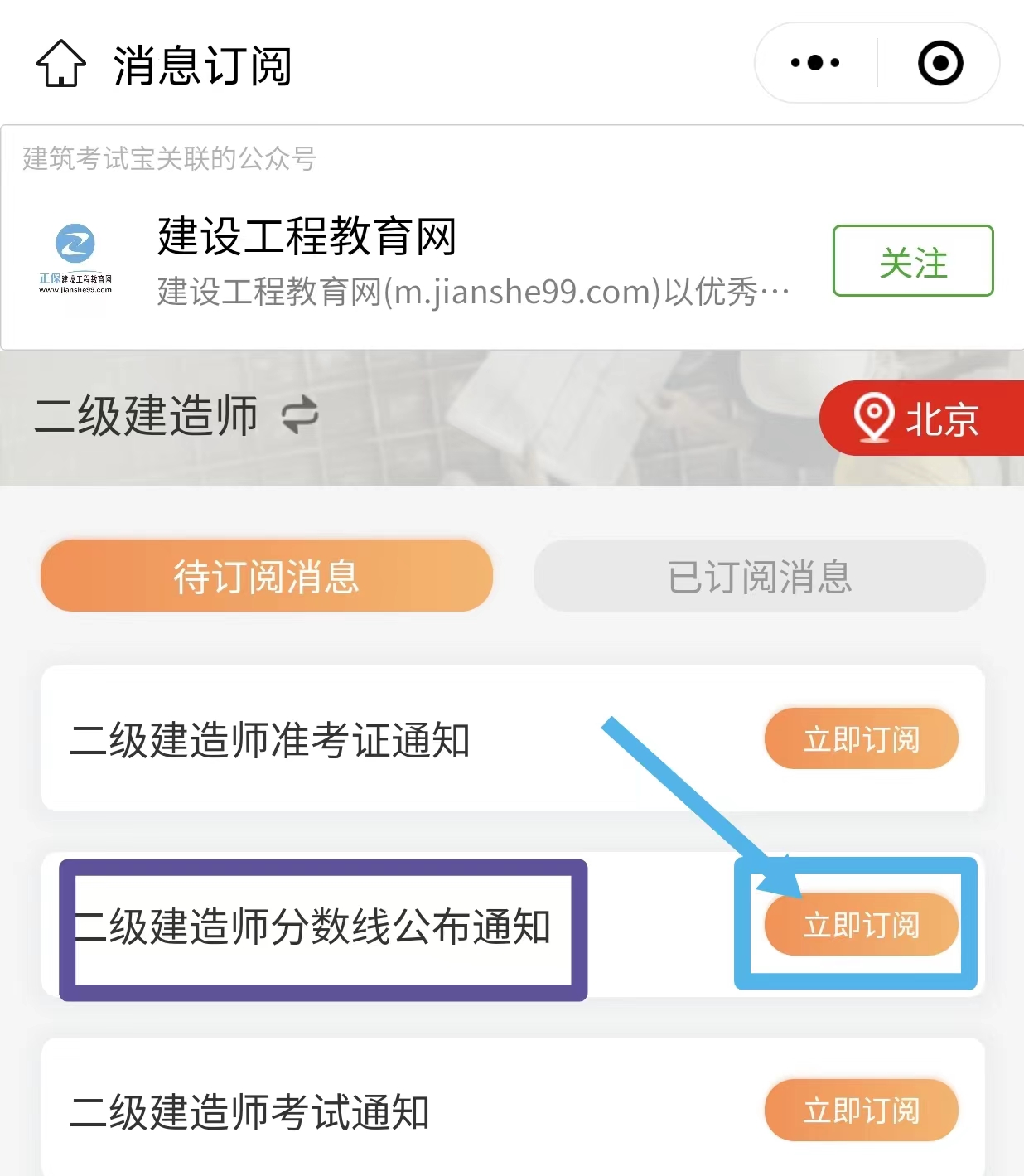Subscribe to 二级建造师考试通知
1024x1176 pixels.
[861, 1110]
